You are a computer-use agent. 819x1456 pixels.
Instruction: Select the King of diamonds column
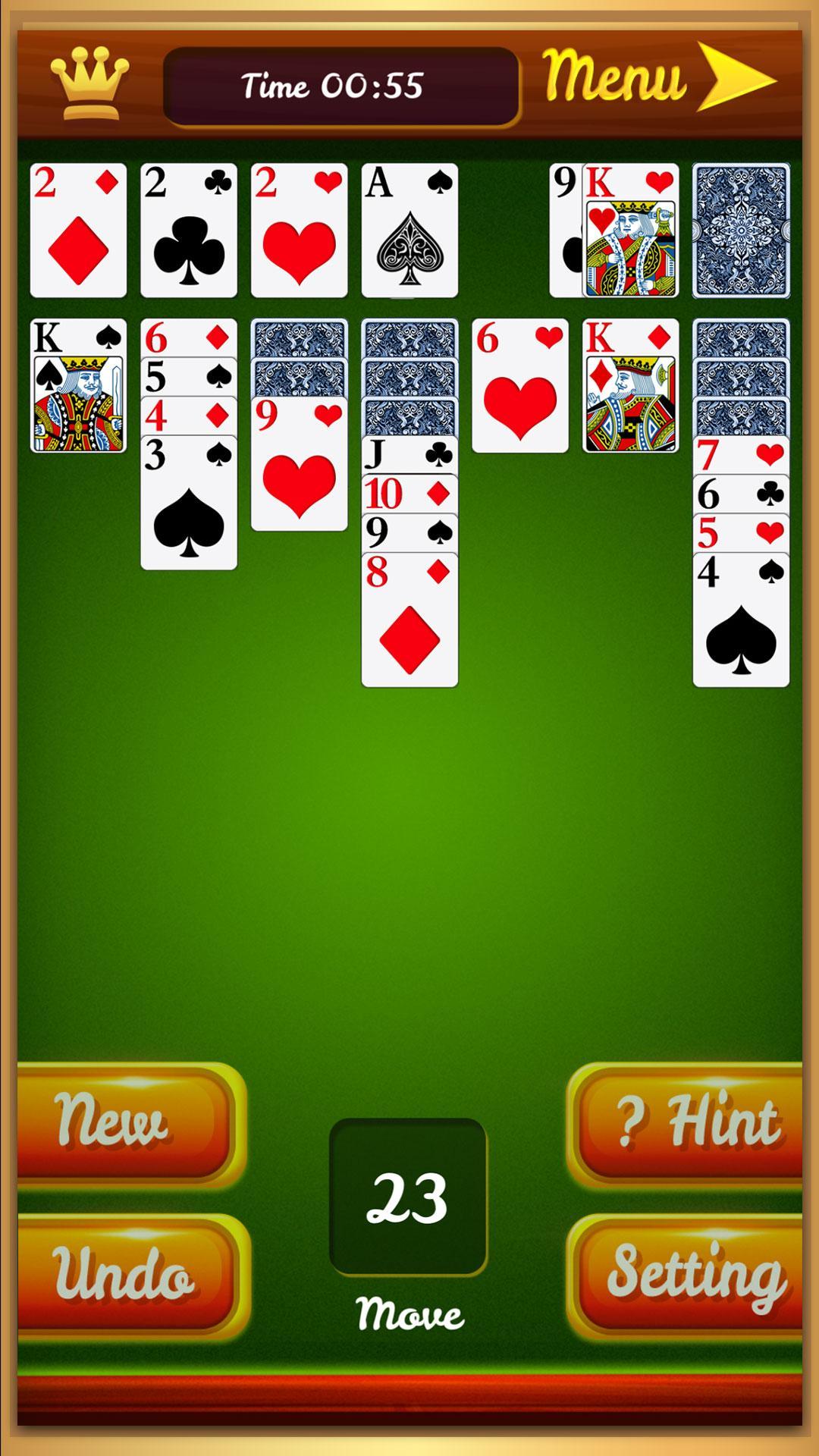(x=631, y=385)
